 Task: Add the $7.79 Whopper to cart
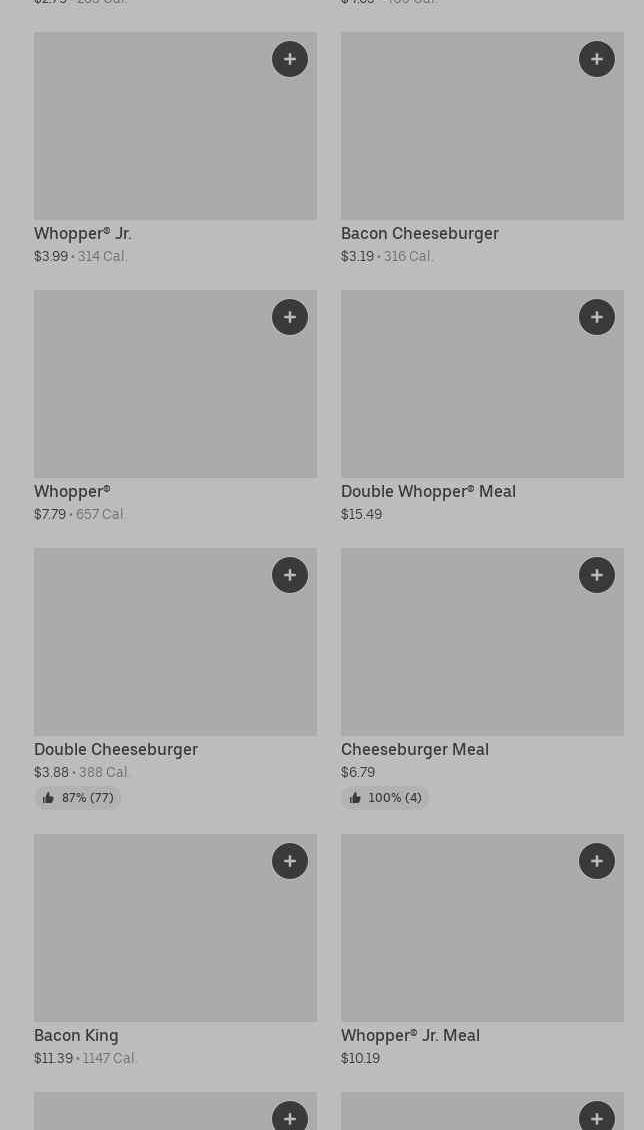pyautogui.click(x=290, y=317)
